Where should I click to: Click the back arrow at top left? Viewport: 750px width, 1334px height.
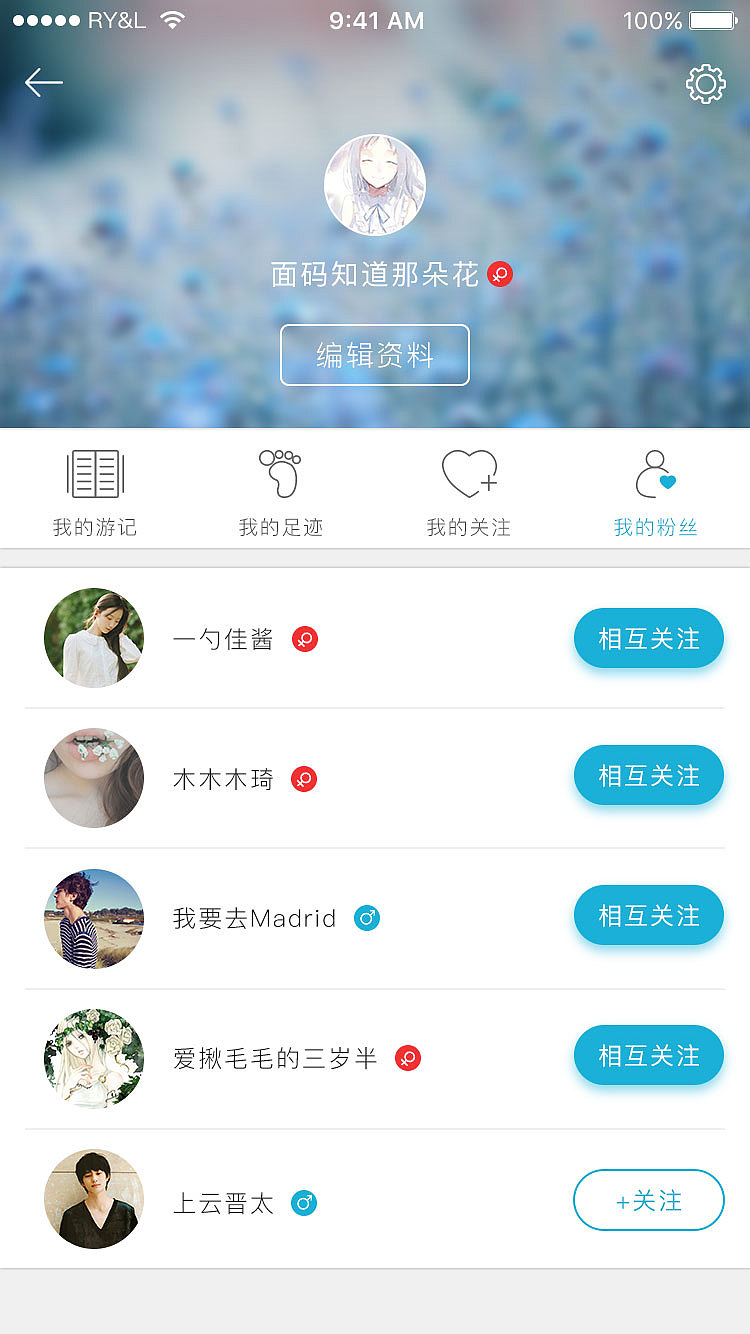44,83
